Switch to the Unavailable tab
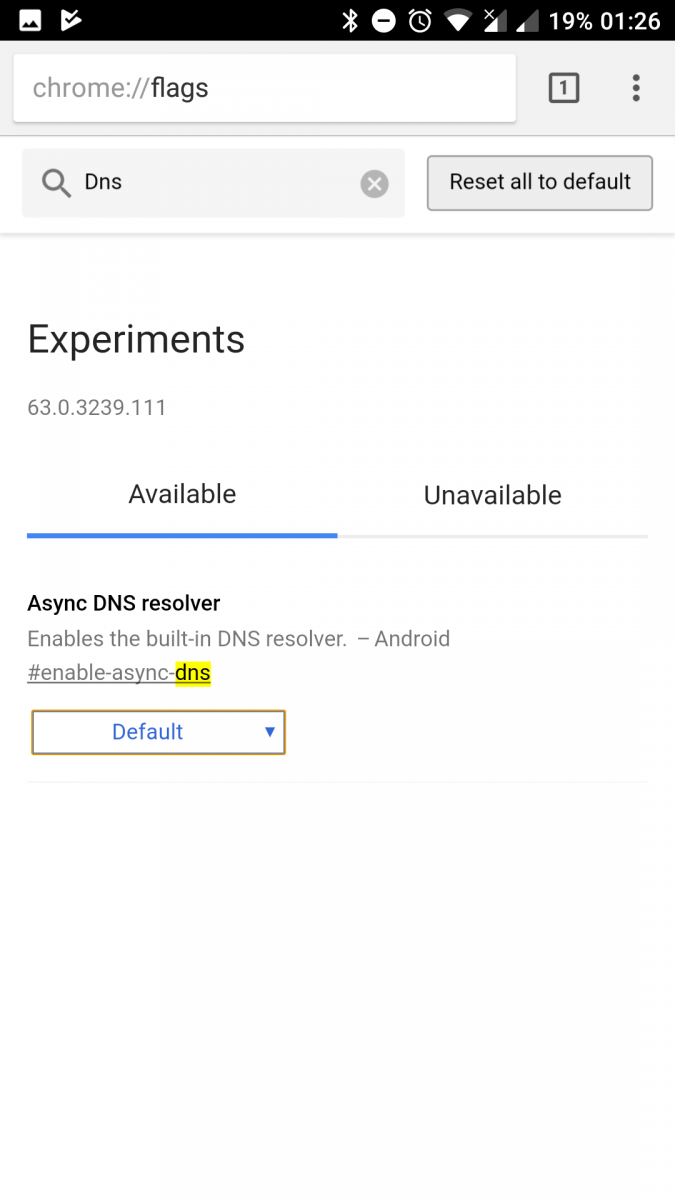Screen dimensions: 675x1200 493,495
